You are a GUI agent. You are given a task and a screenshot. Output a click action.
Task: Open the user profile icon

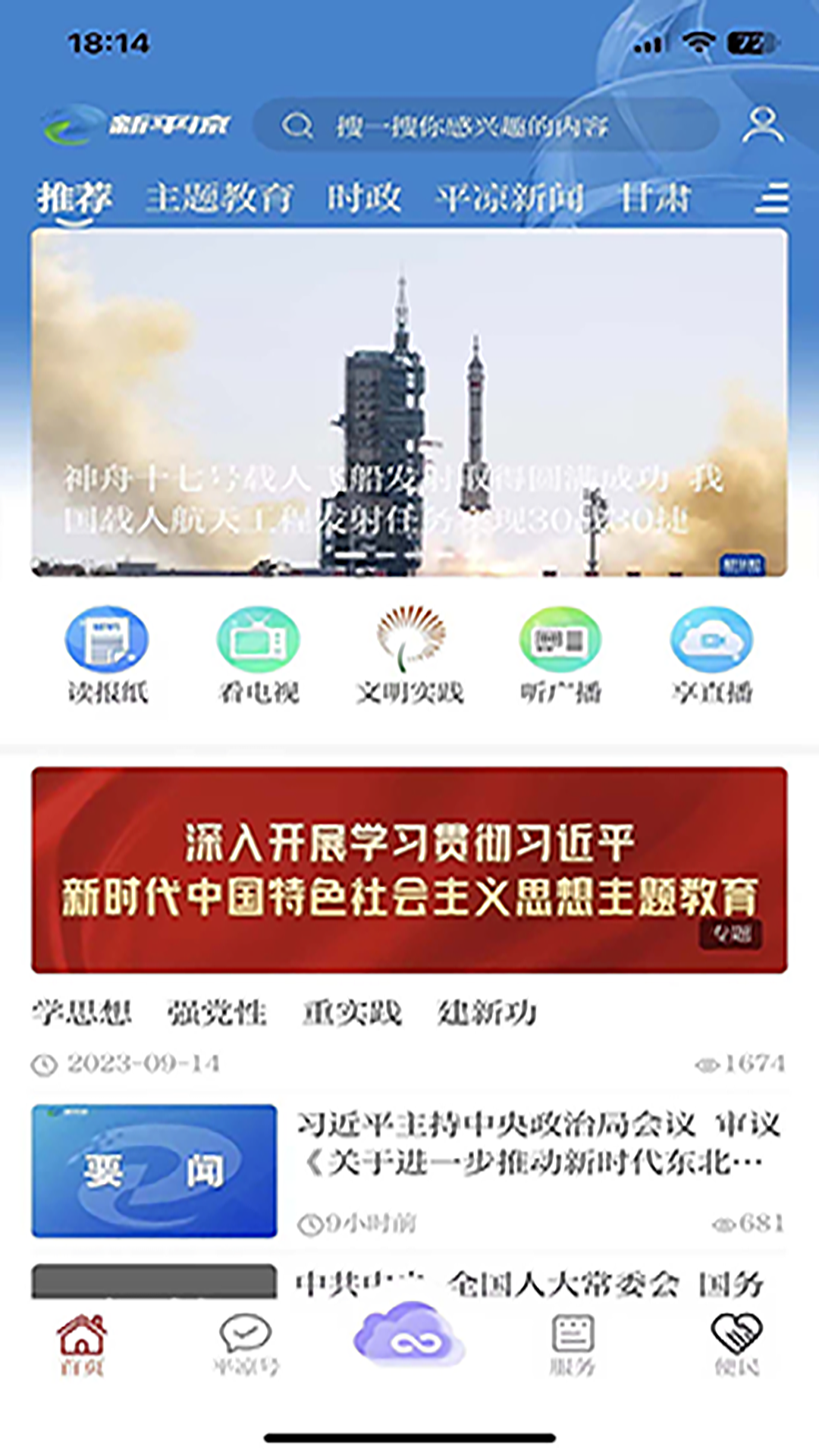(763, 125)
